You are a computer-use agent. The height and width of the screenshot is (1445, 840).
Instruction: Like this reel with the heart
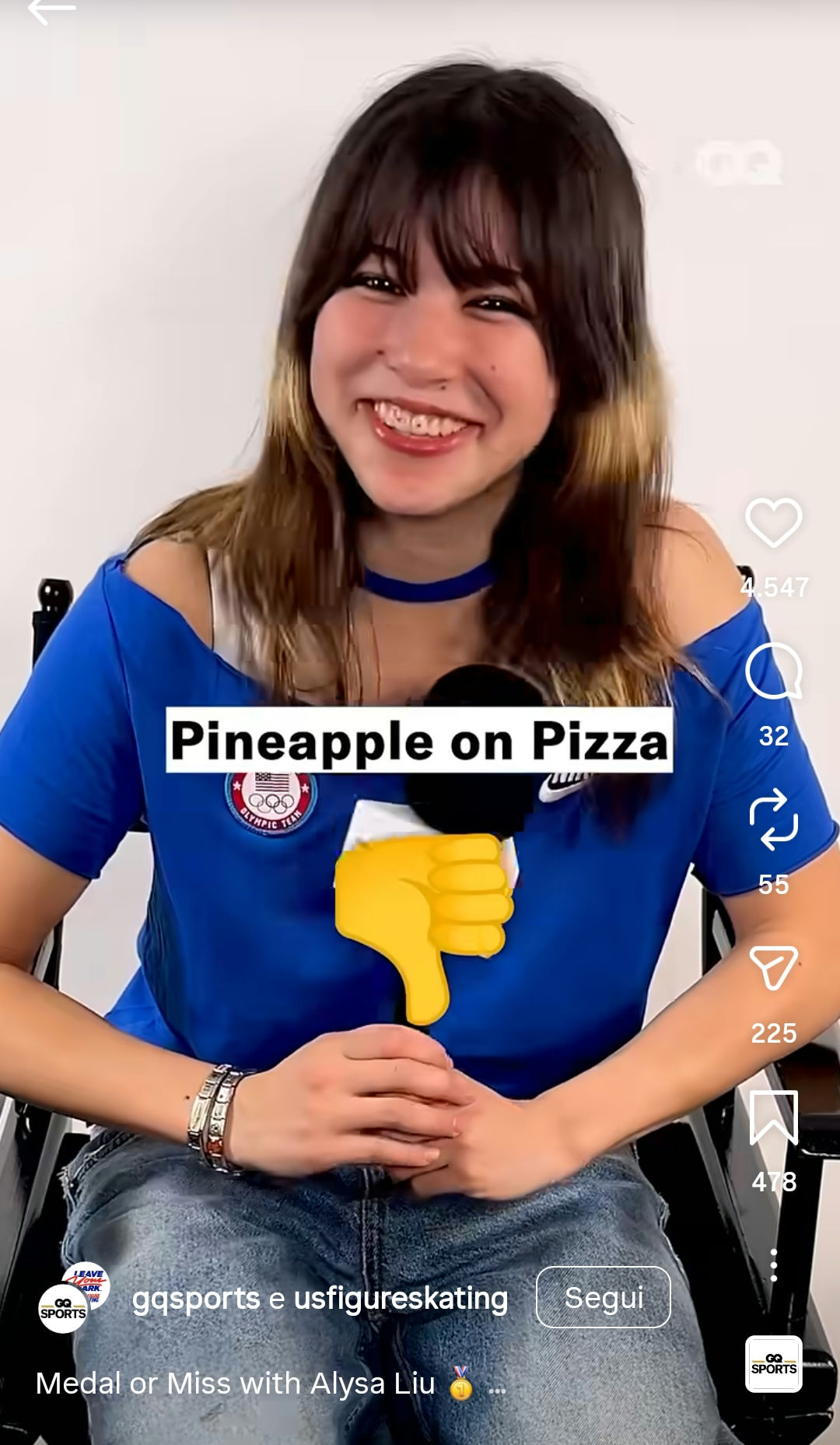click(773, 523)
